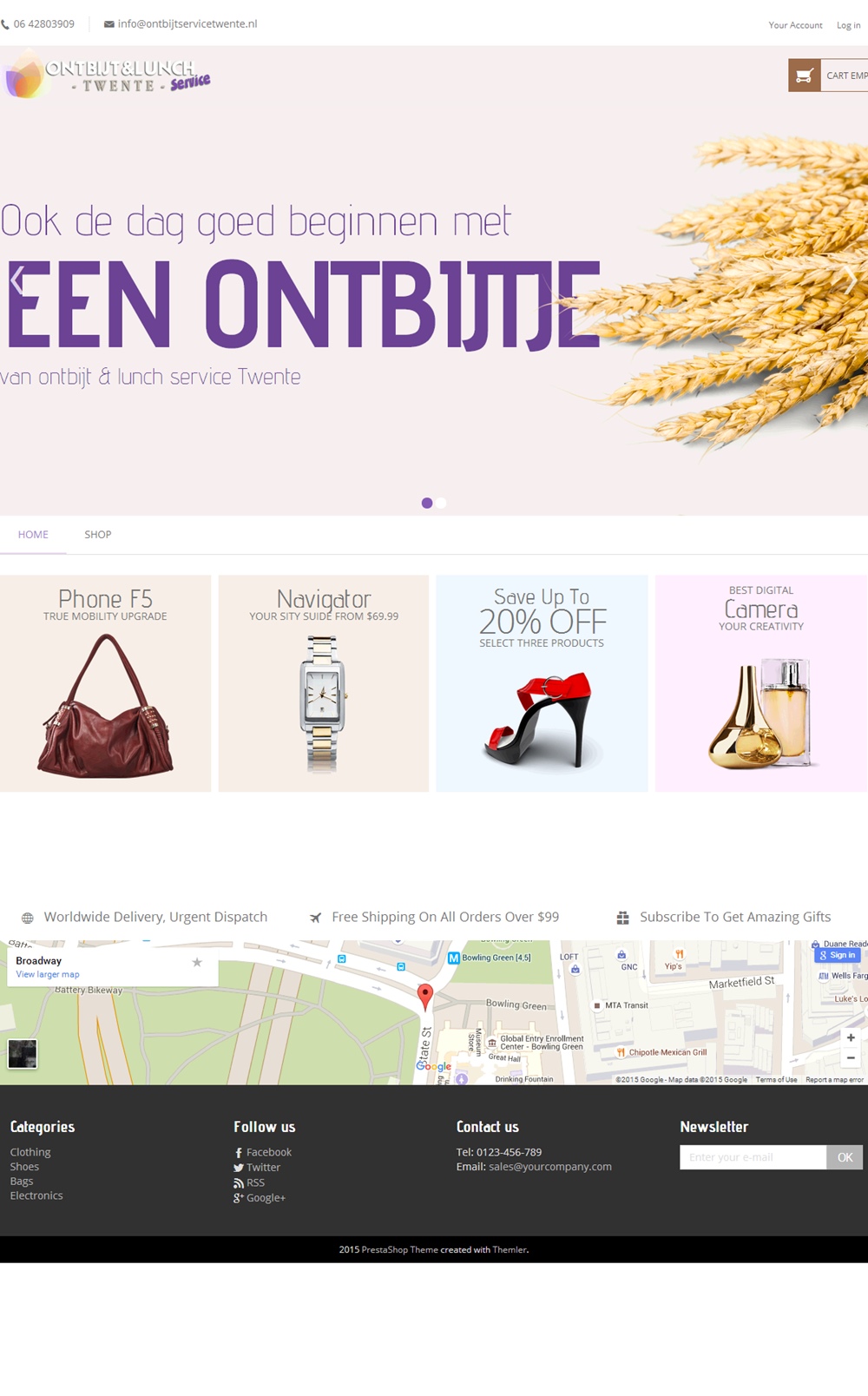
Task: Switch to the SHOP tab
Action: [98, 535]
